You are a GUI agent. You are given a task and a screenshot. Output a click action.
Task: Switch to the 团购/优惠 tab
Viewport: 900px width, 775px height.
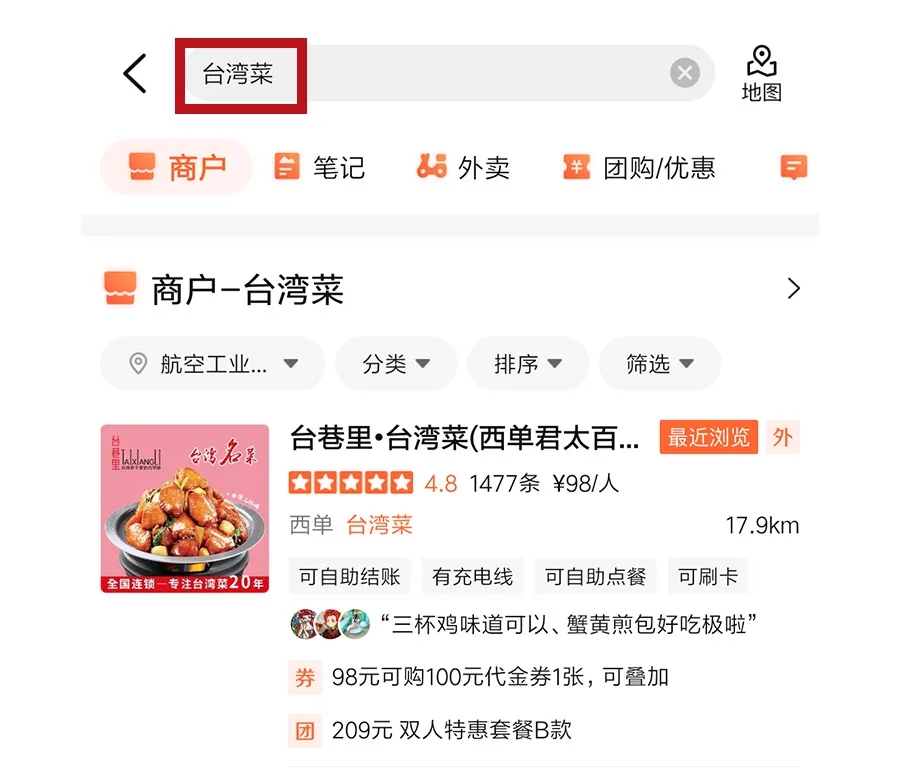(x=640, y=167)
